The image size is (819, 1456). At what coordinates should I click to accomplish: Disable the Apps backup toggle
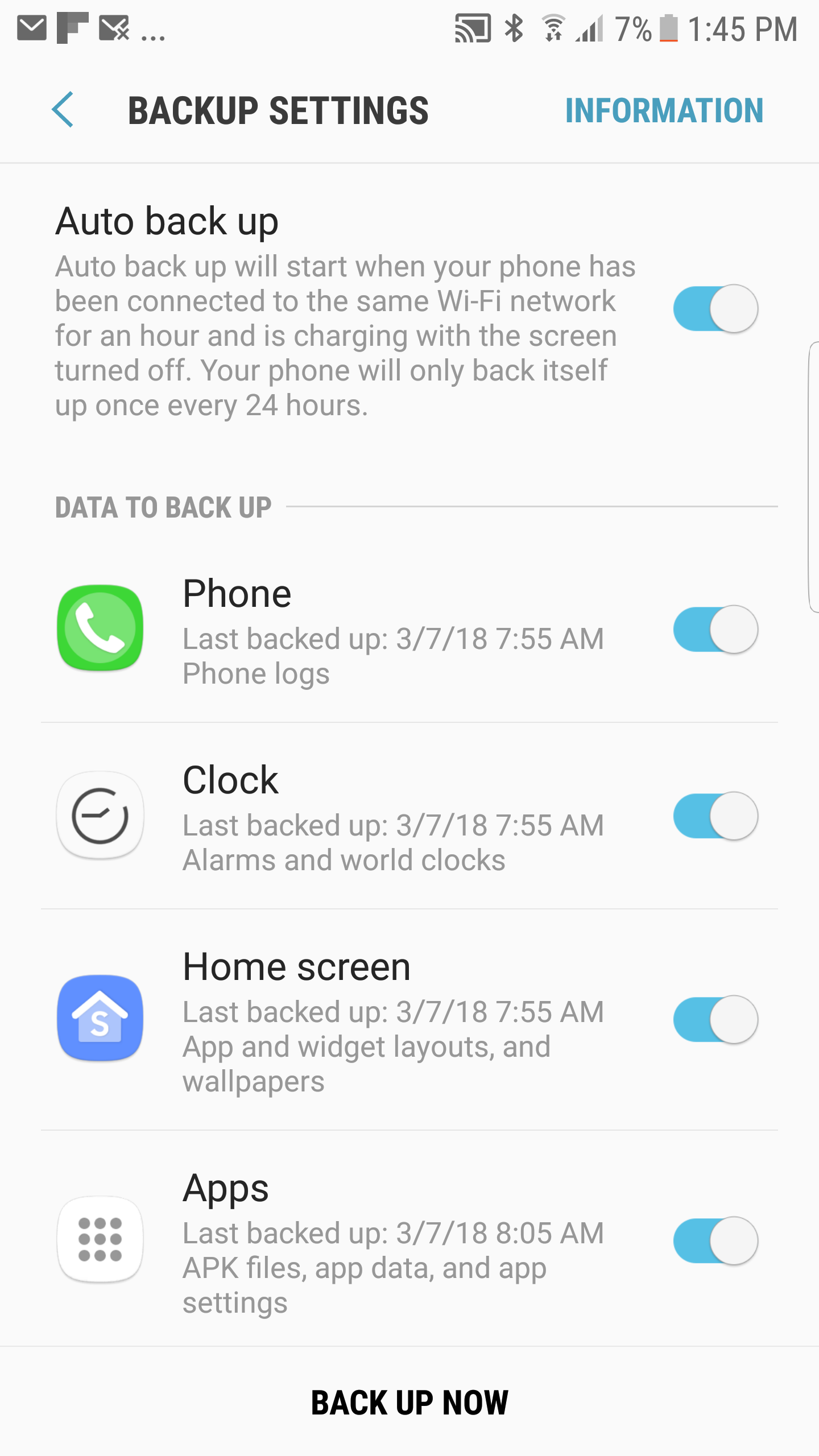[715, 1240]
